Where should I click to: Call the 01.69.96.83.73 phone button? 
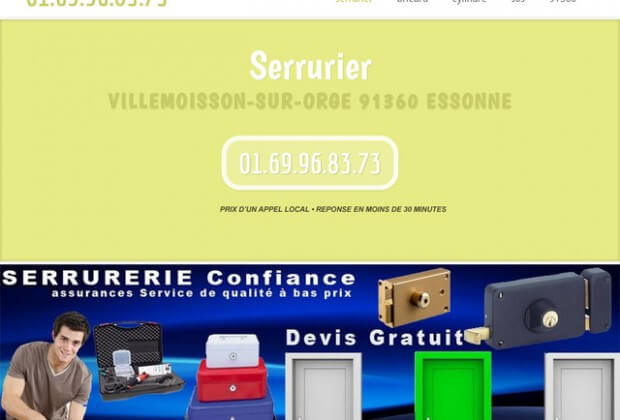tap(310, 163)
